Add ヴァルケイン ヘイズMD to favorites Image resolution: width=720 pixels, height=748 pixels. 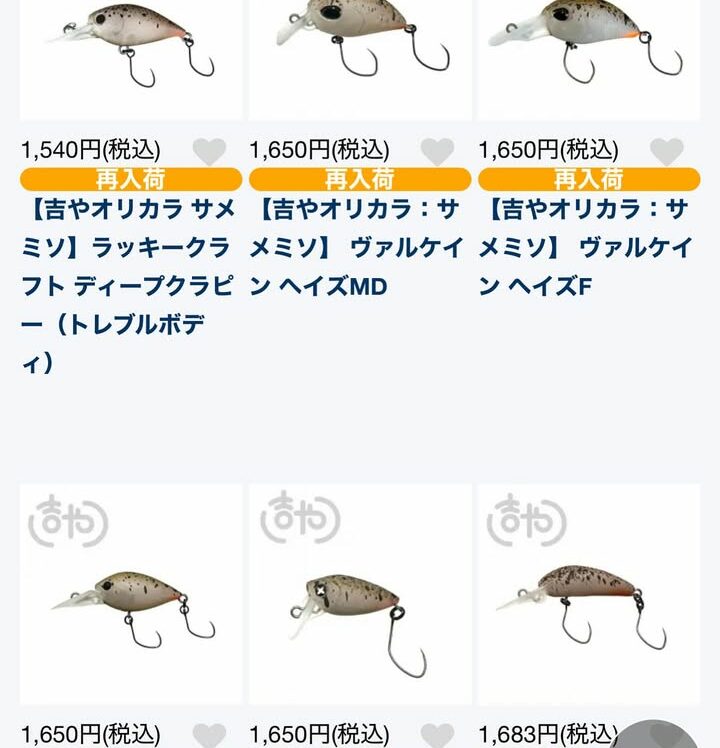click(437, 152)
